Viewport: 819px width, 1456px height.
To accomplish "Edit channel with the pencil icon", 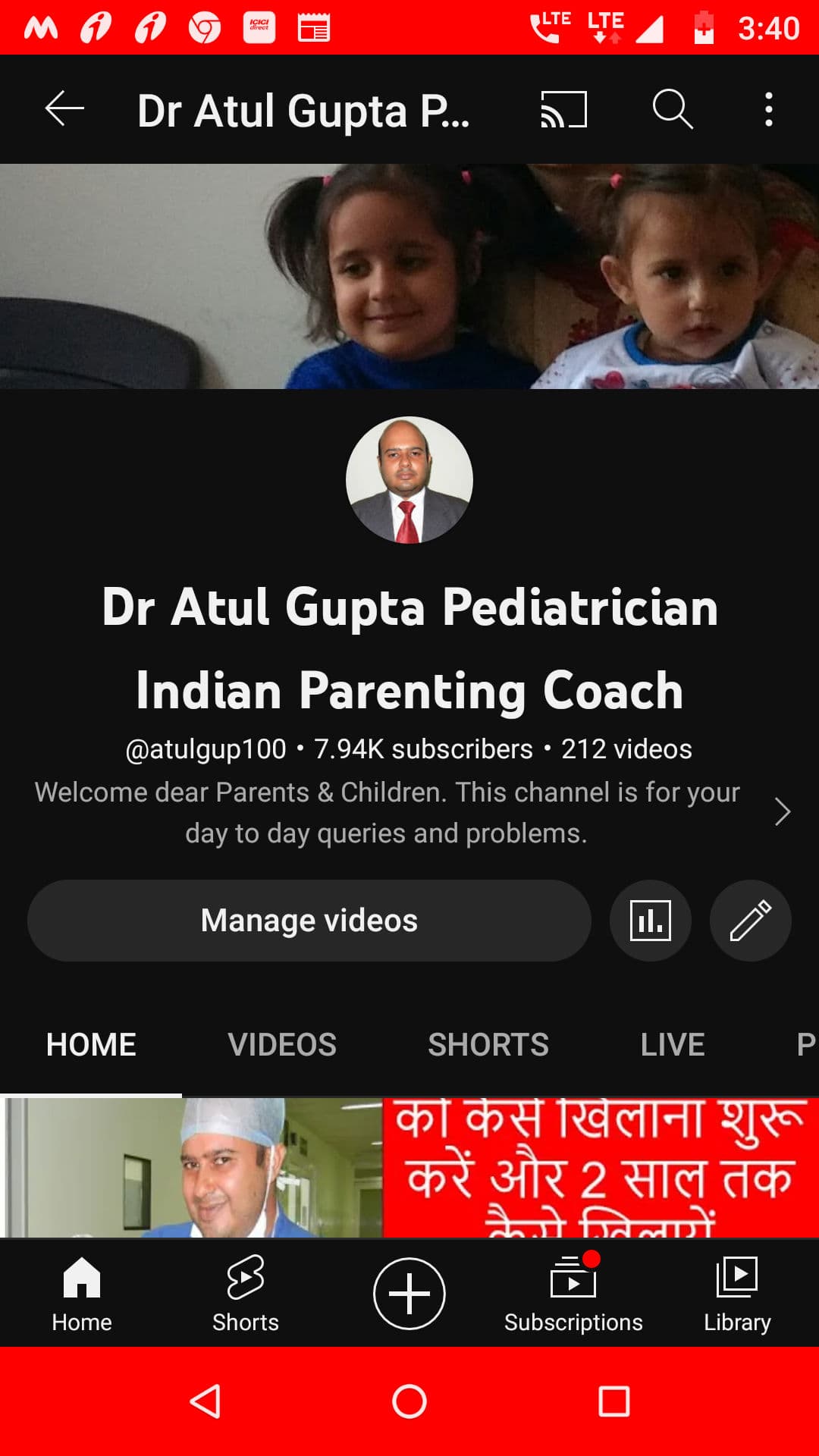I will point(750,921).
